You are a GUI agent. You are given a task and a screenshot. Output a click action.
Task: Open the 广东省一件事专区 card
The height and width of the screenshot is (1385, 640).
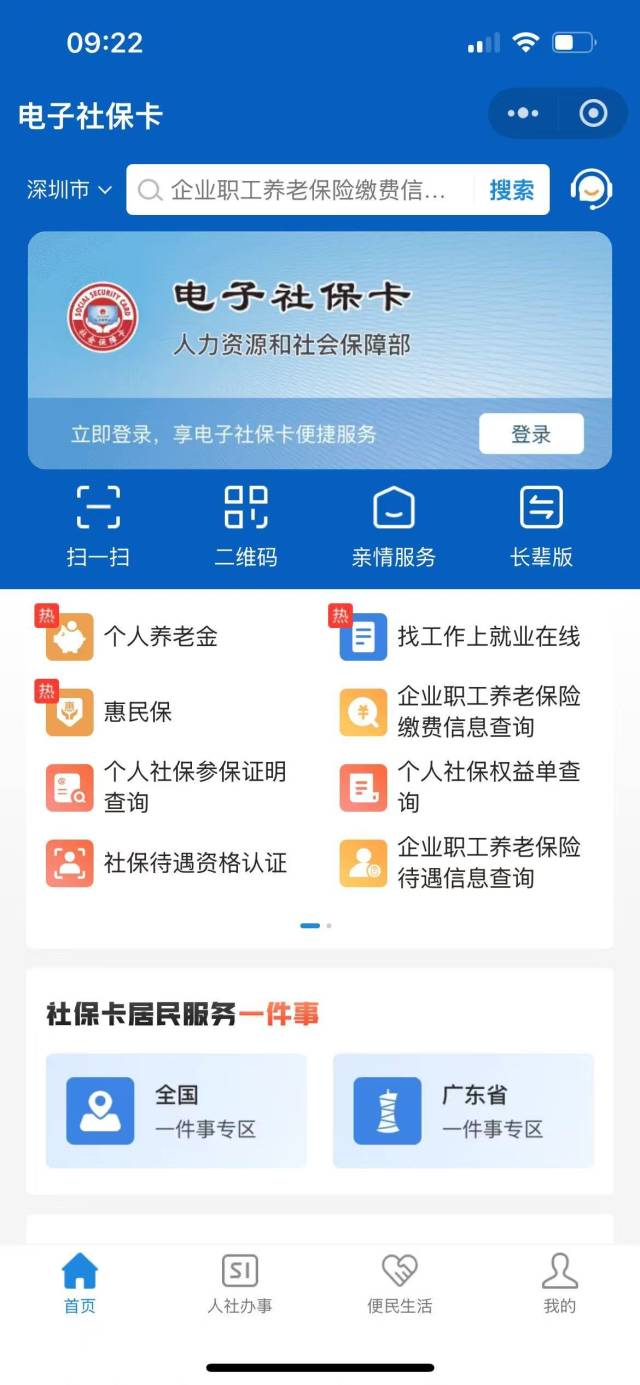coord(463,1111)
